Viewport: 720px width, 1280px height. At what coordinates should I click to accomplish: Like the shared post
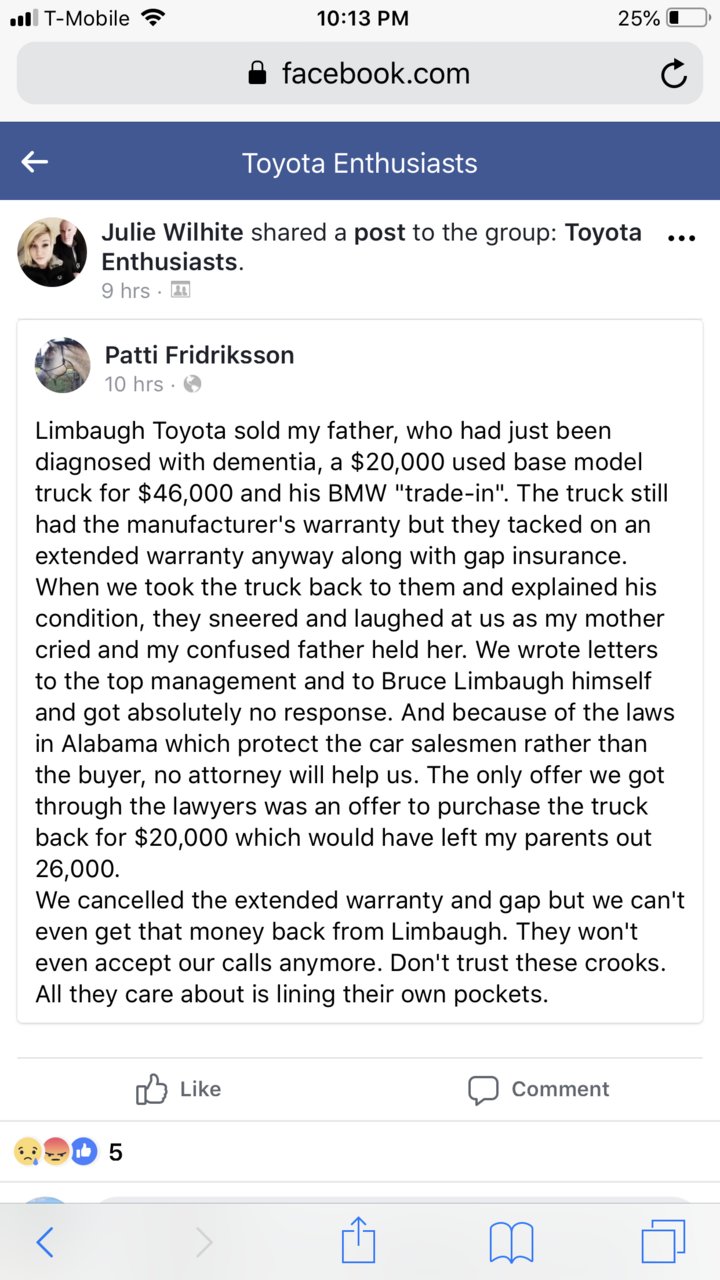point(178,1089)
